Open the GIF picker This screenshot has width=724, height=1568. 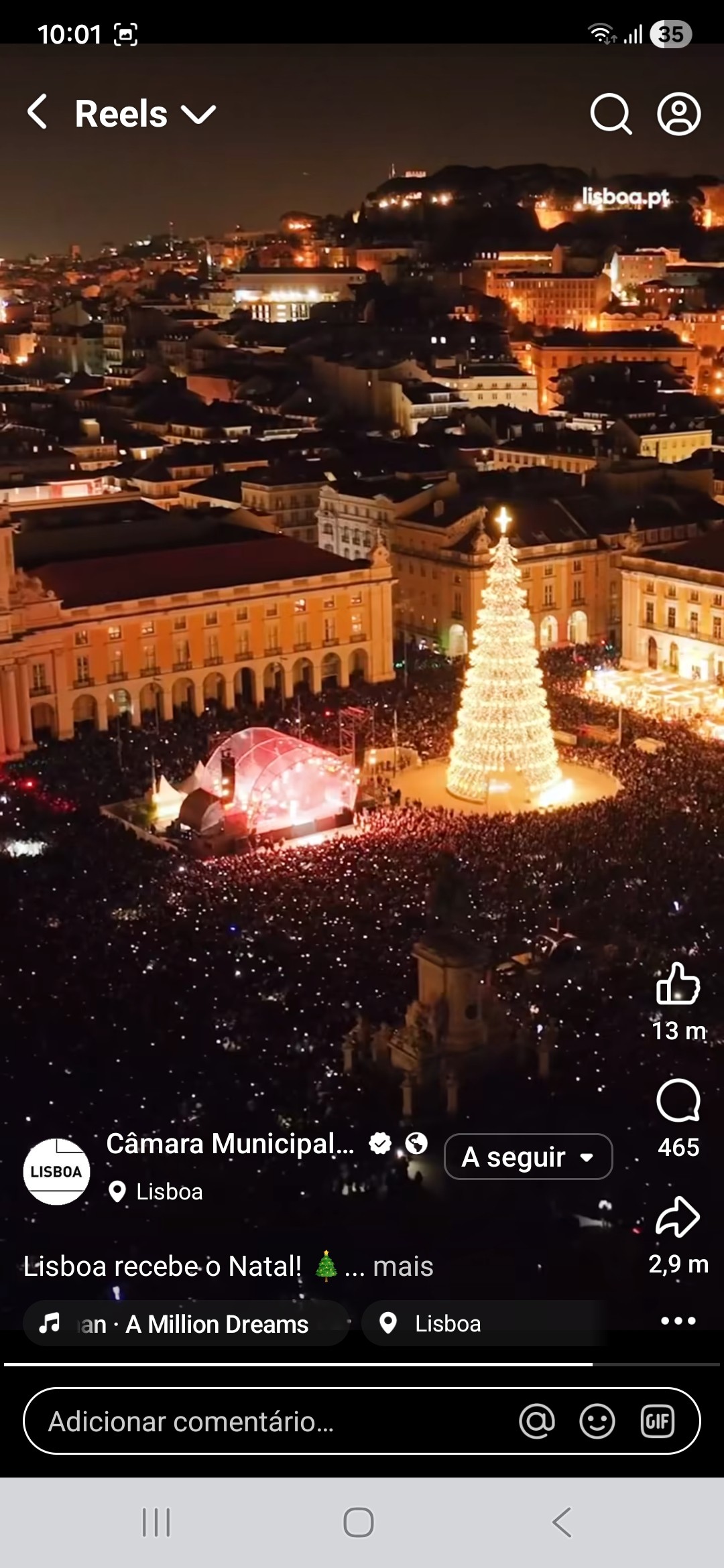coord(657,1421)
